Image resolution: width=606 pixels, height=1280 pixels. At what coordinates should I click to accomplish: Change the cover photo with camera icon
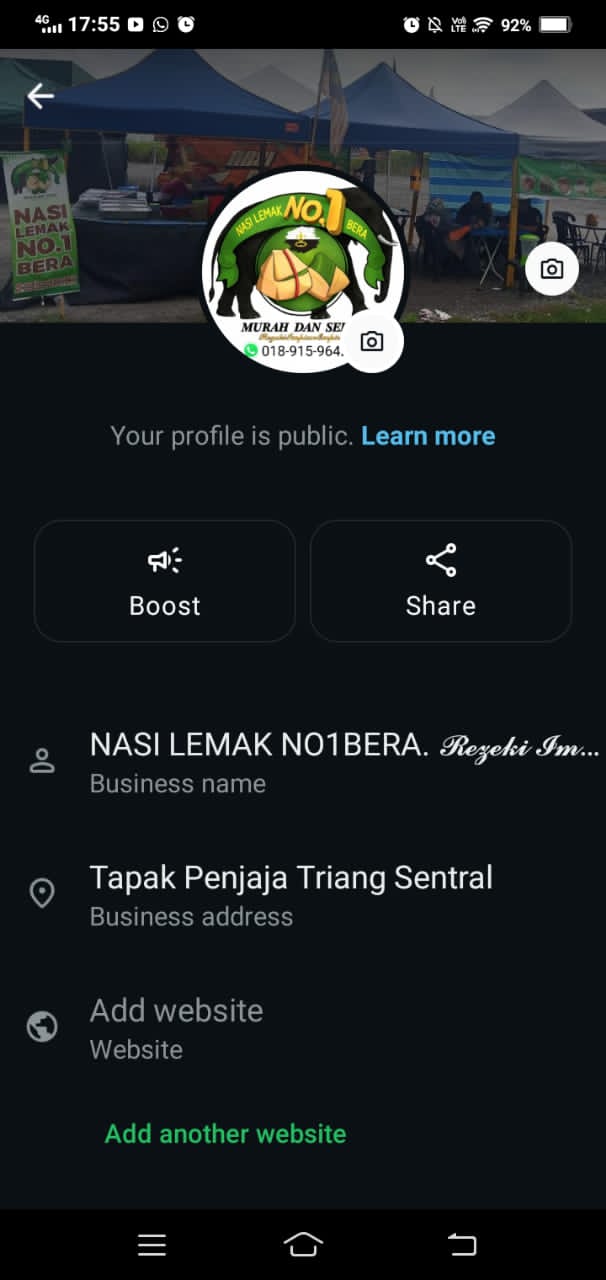pyautogui.click(x=551, y=269)
